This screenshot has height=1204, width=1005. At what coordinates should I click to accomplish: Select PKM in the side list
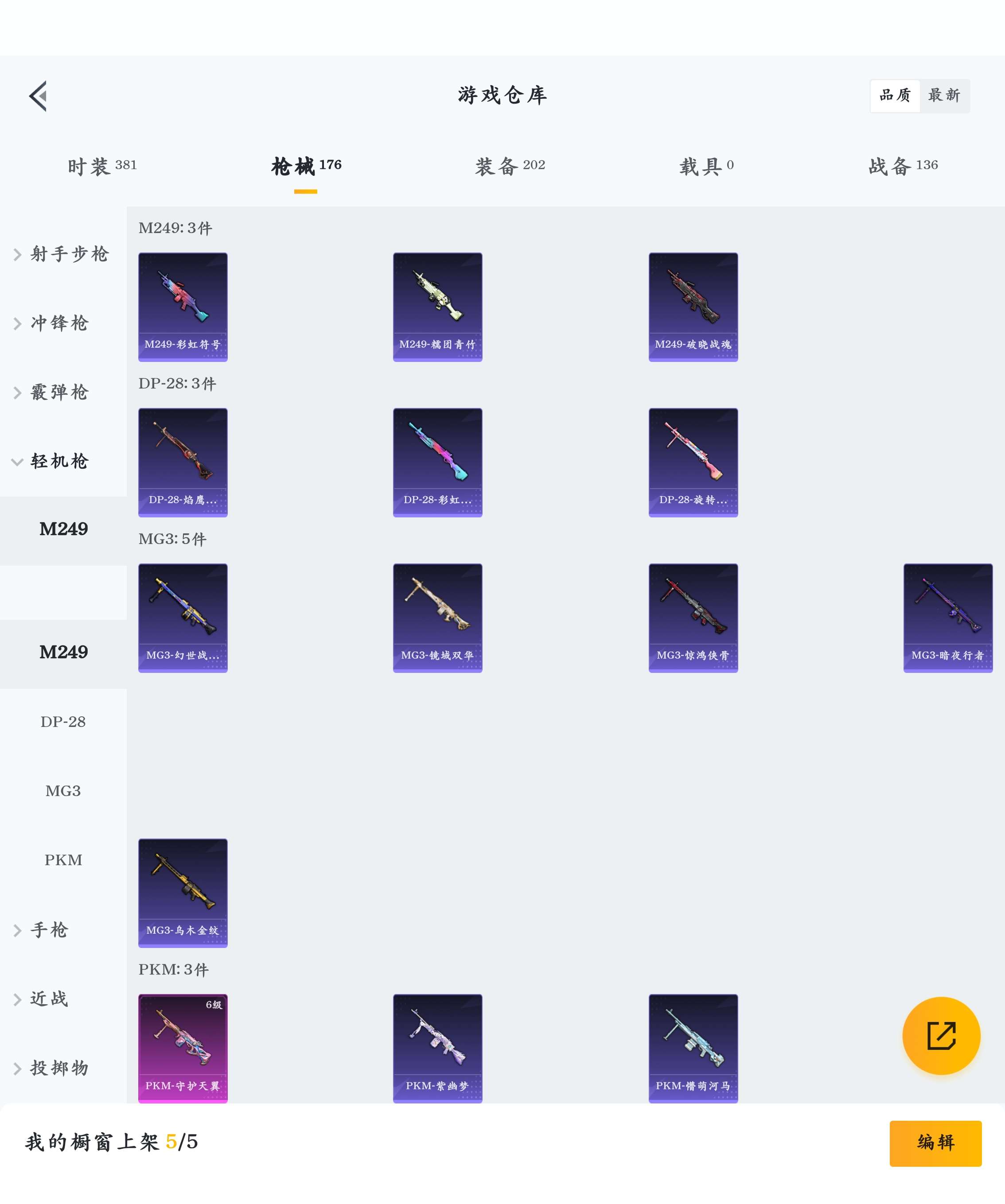click(x=63, y=860)
